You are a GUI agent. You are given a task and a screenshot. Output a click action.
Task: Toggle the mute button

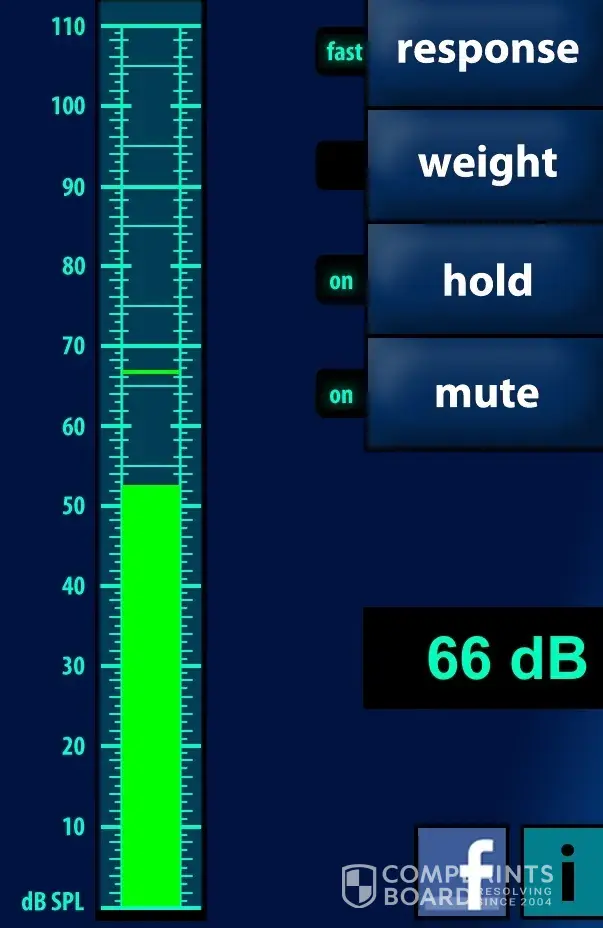tap(486, 394)
